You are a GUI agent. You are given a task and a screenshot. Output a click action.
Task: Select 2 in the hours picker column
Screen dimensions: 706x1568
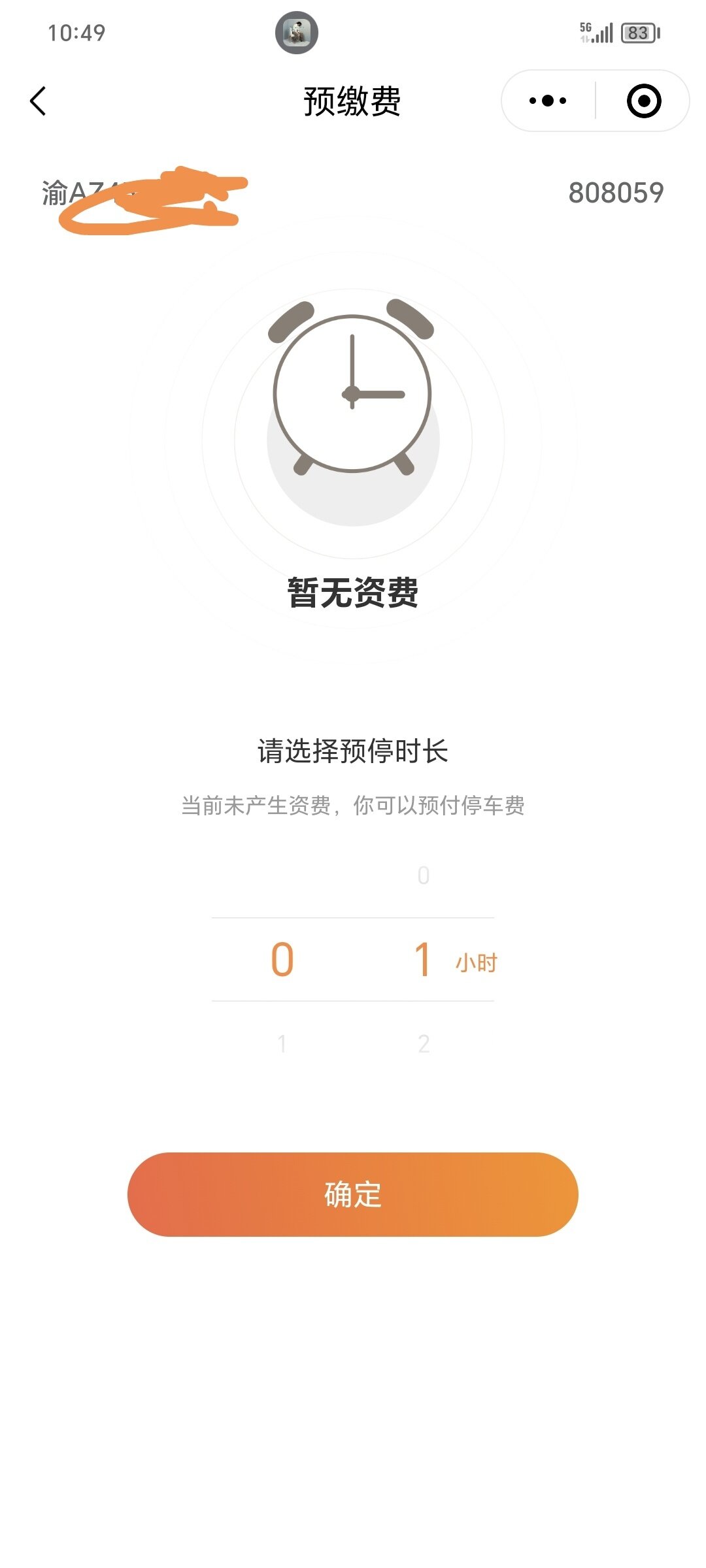(424, 1043)
